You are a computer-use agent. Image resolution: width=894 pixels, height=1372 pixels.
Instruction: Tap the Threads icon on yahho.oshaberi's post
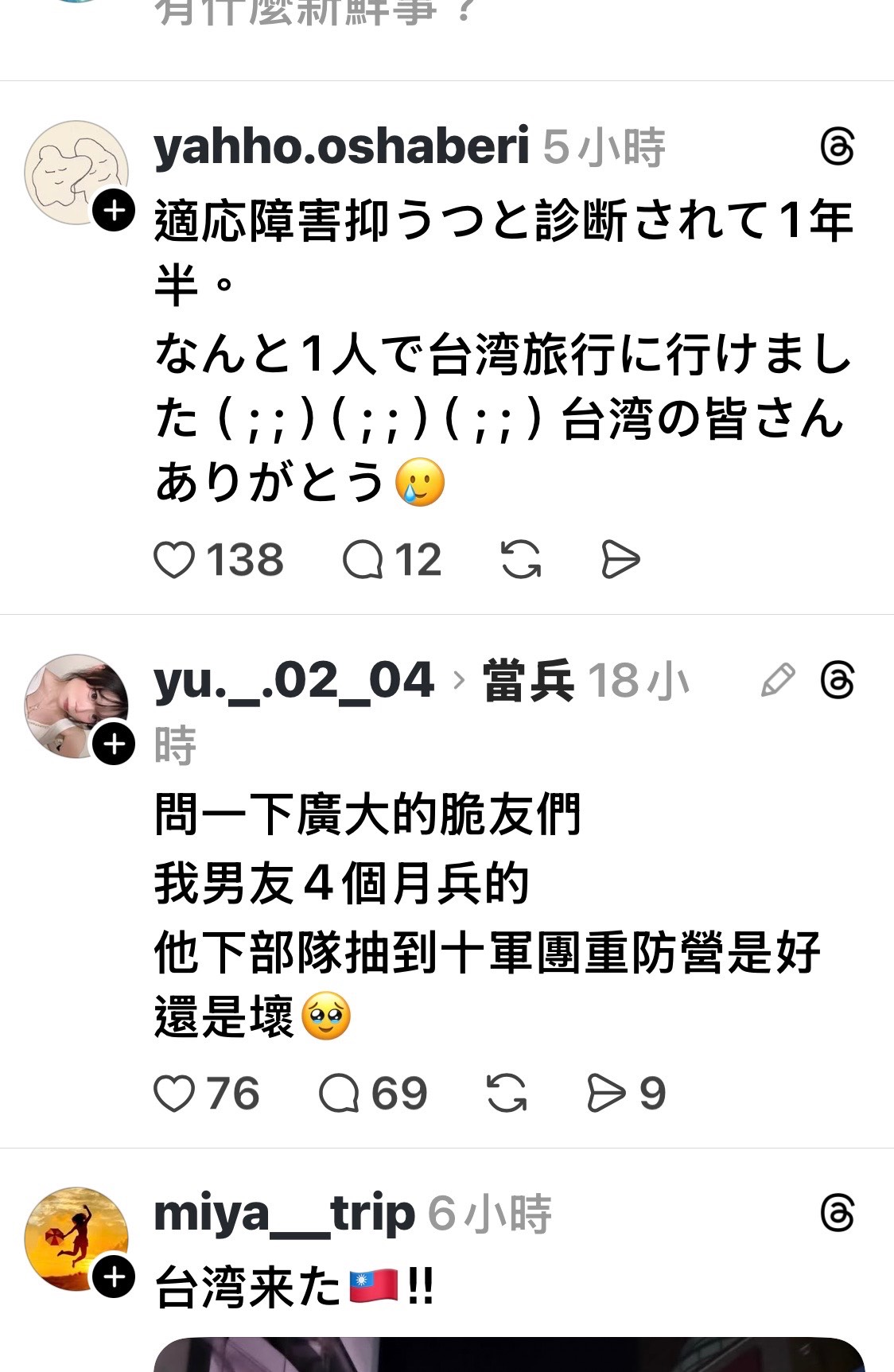(x=837, y=148)
